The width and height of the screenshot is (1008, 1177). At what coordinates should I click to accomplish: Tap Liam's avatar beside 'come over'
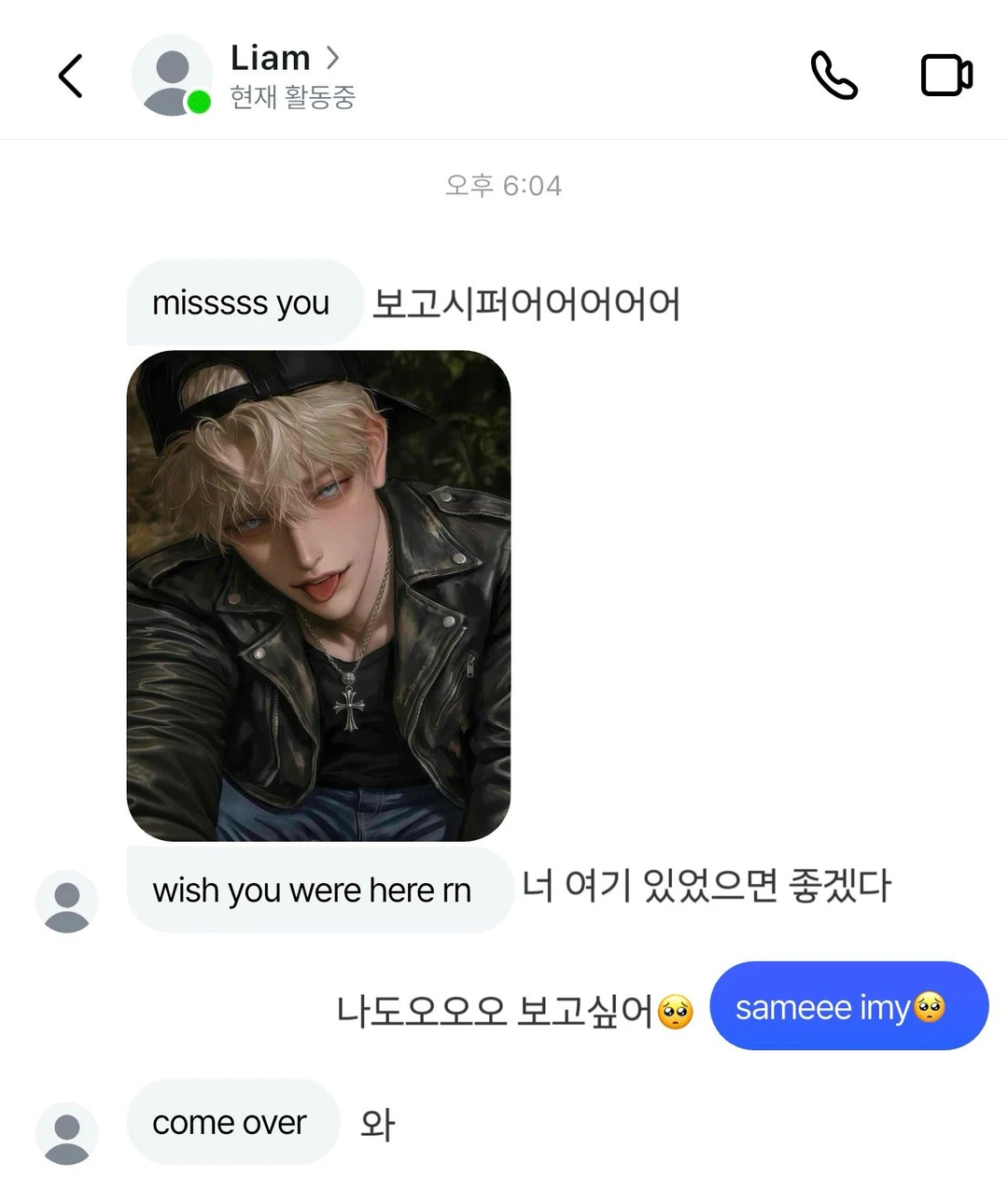coord(66,1133)
